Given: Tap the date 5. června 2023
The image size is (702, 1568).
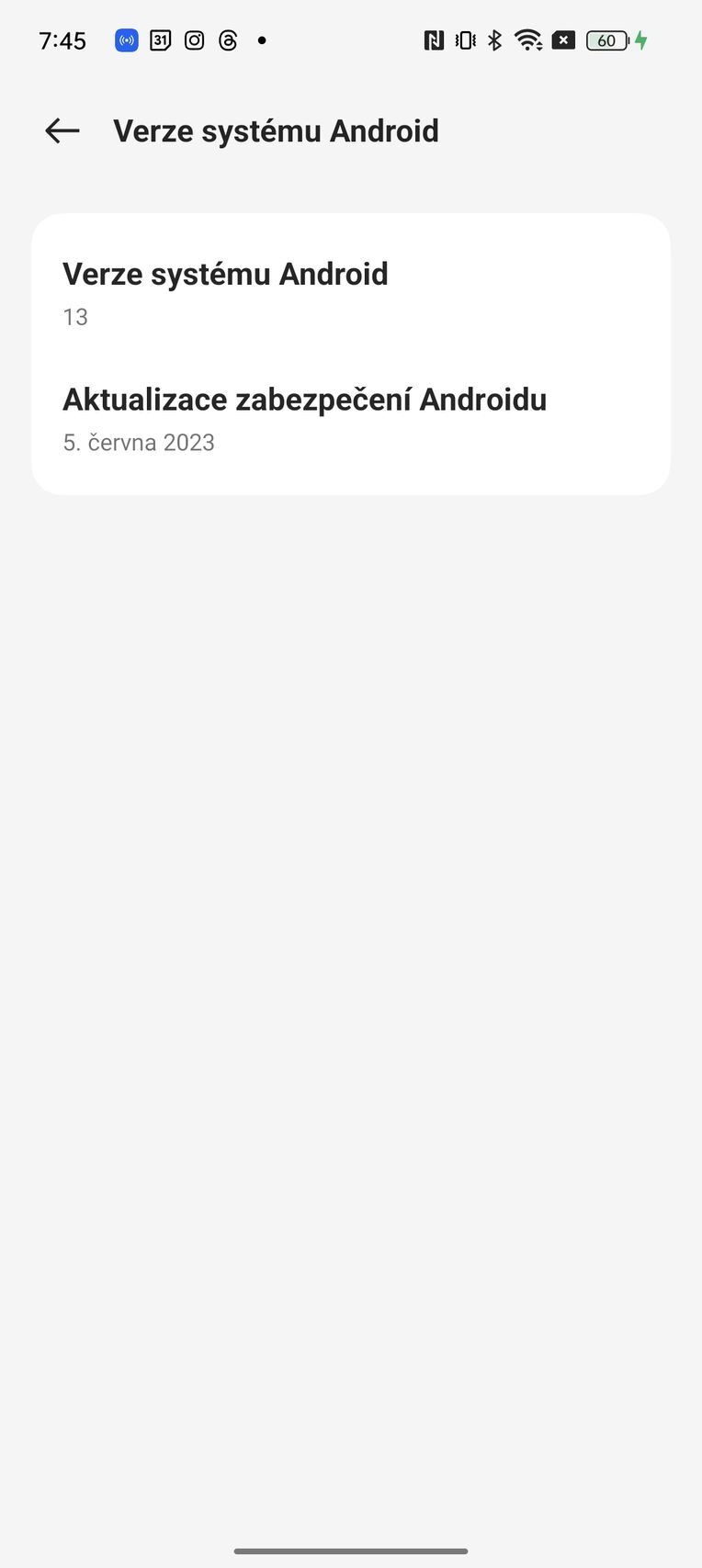Looking at the screenshot, I should click(139, 442).
